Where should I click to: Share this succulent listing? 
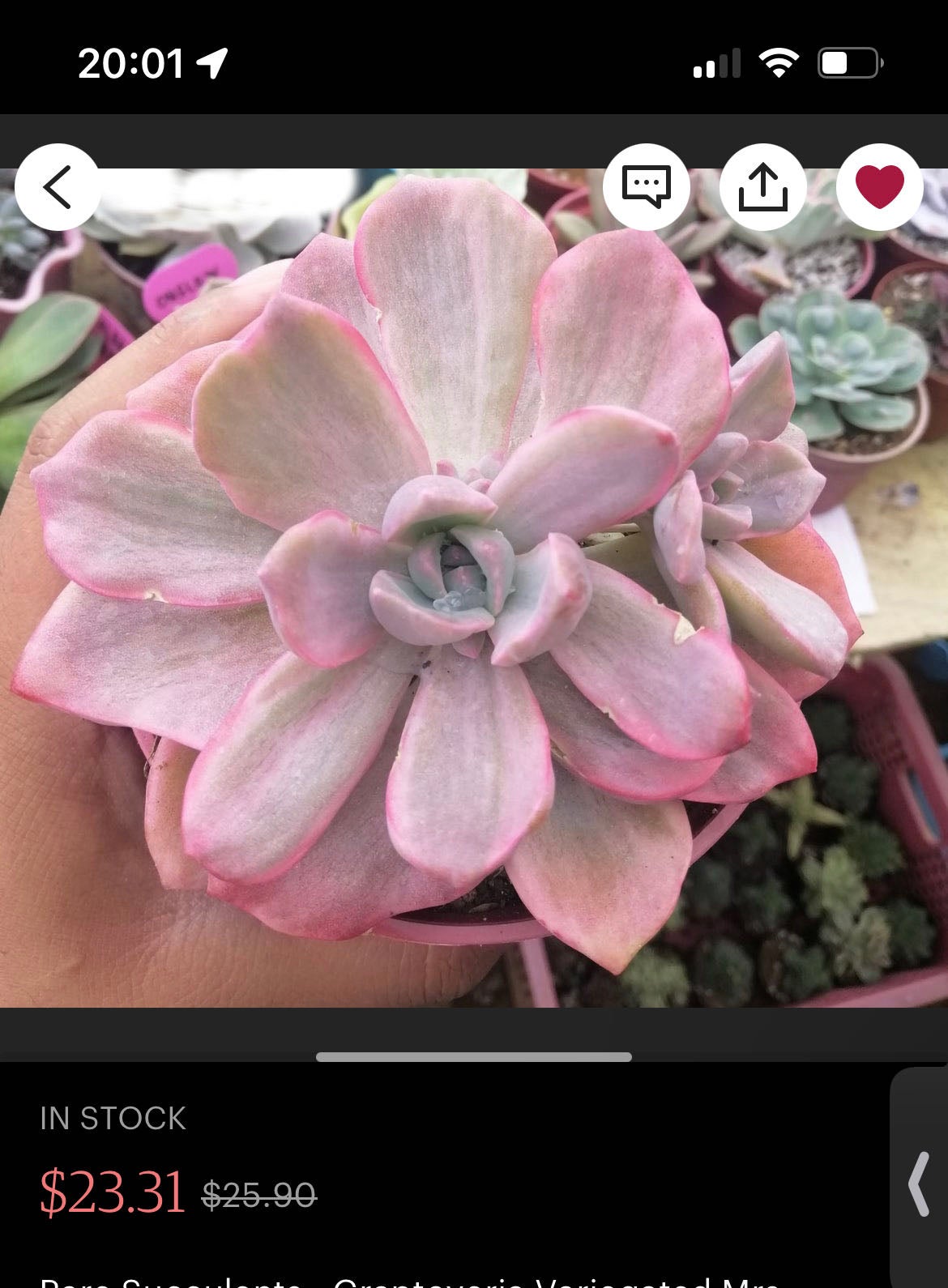pyautogui.click(x=762, y=187)
